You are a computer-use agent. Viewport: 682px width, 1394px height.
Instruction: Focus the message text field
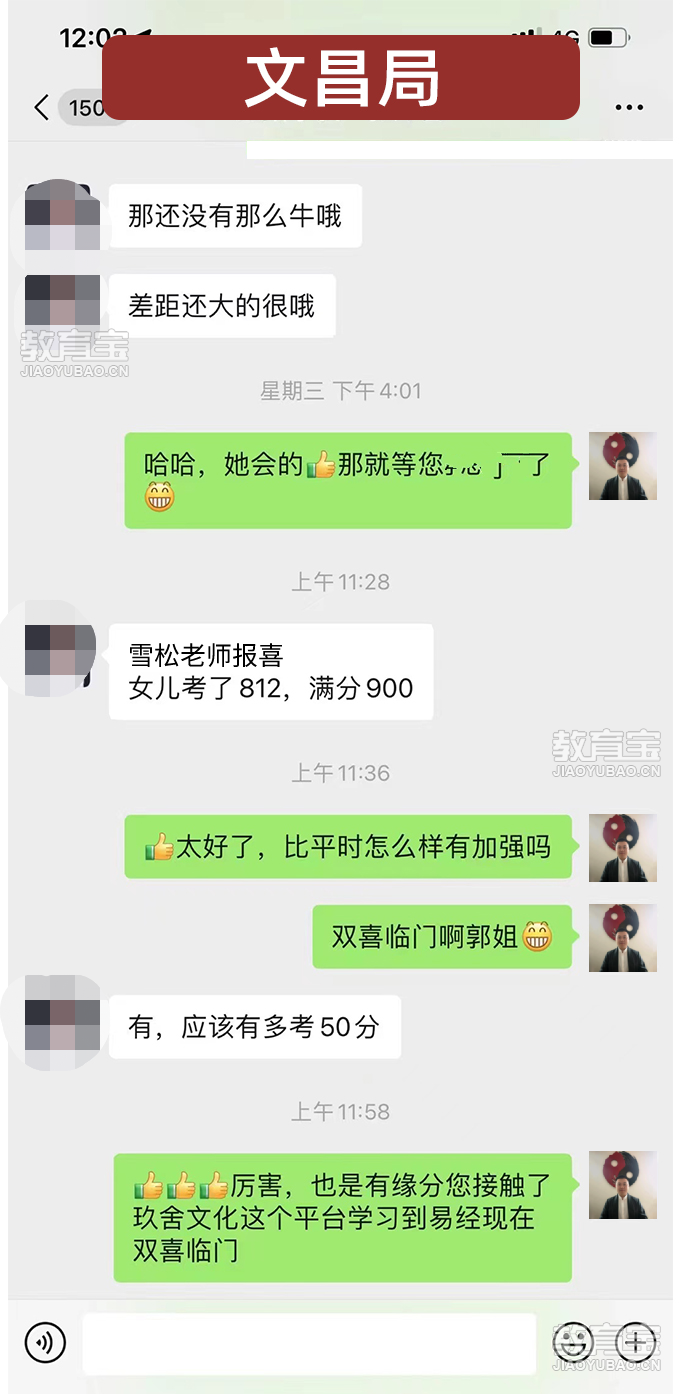[310, 1343]
